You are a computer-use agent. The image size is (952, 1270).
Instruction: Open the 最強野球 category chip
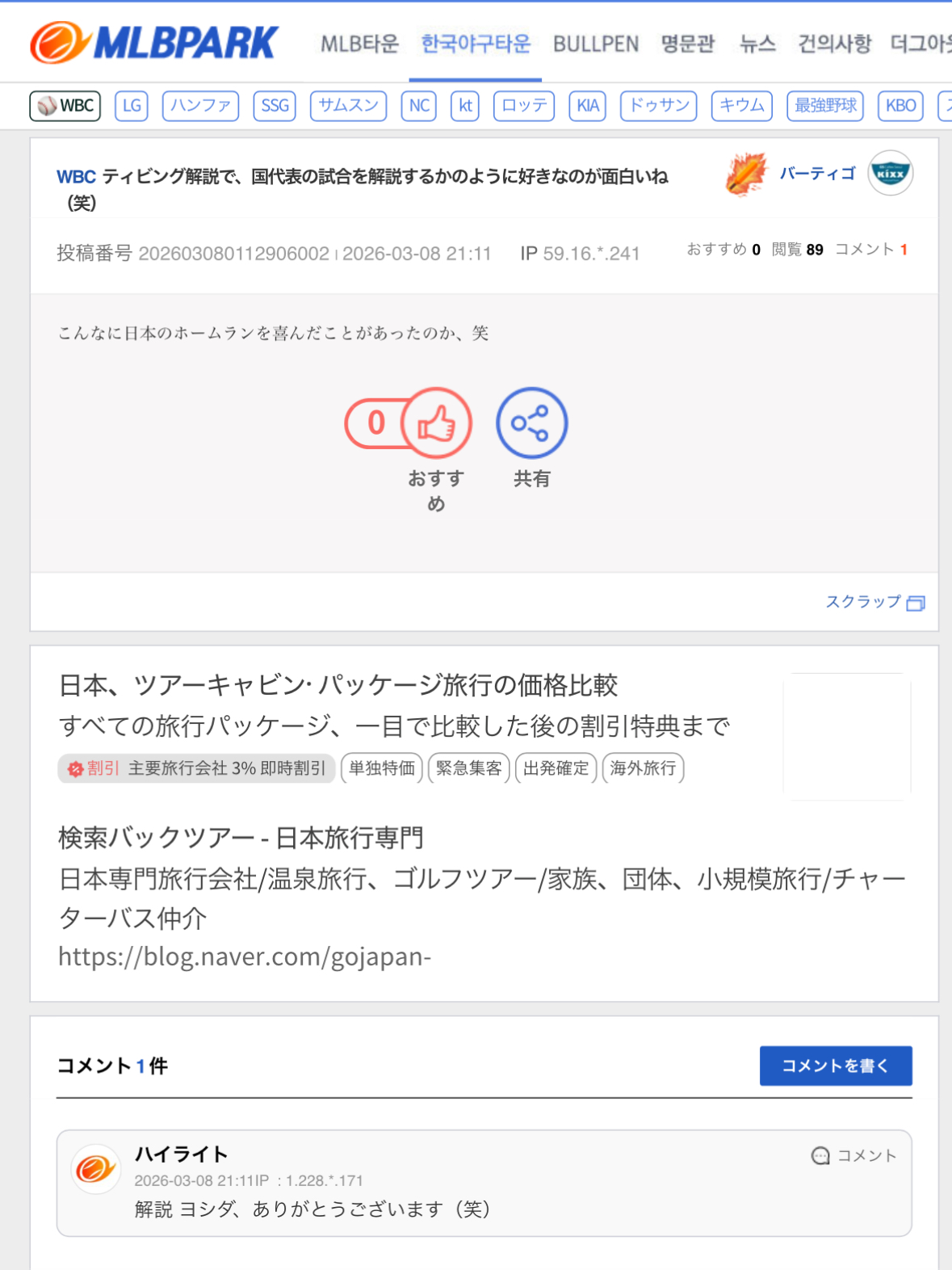click(824, 106)
